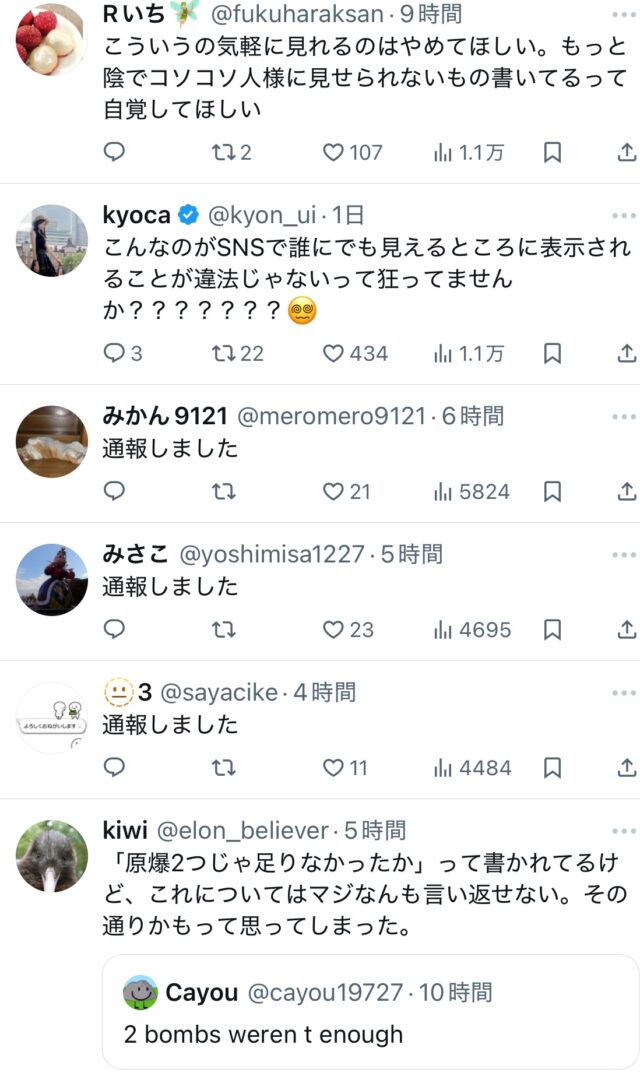Open kiwi's profile avatar

[52, 856]
